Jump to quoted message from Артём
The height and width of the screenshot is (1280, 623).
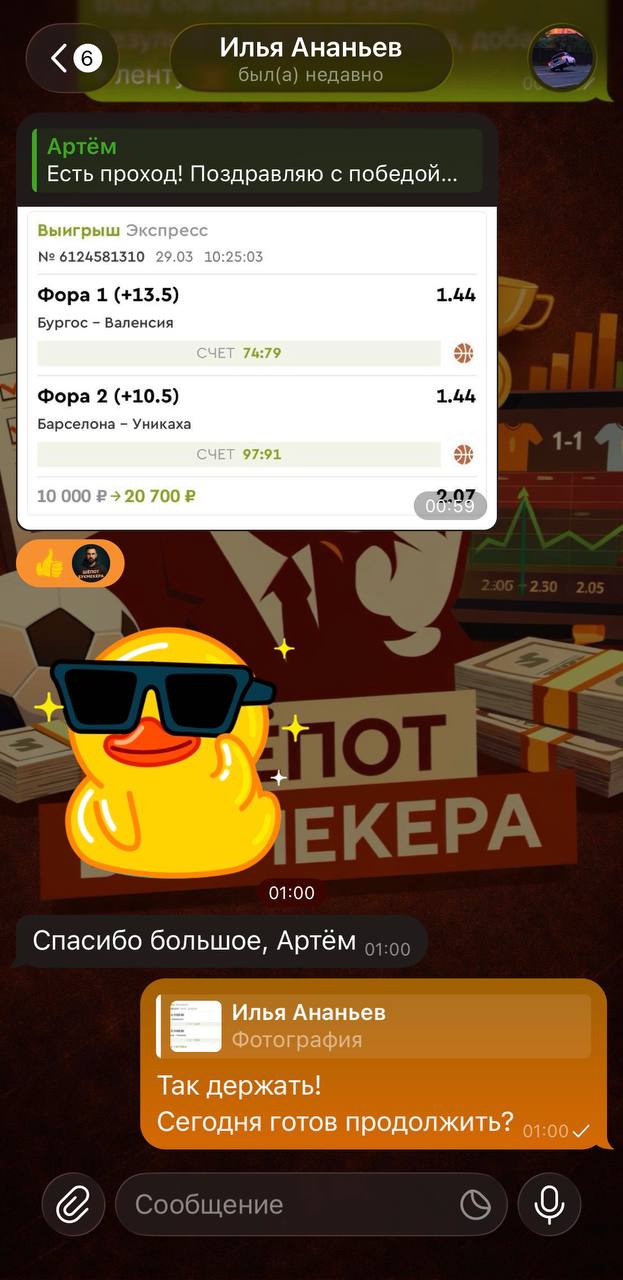coord(257,160)
